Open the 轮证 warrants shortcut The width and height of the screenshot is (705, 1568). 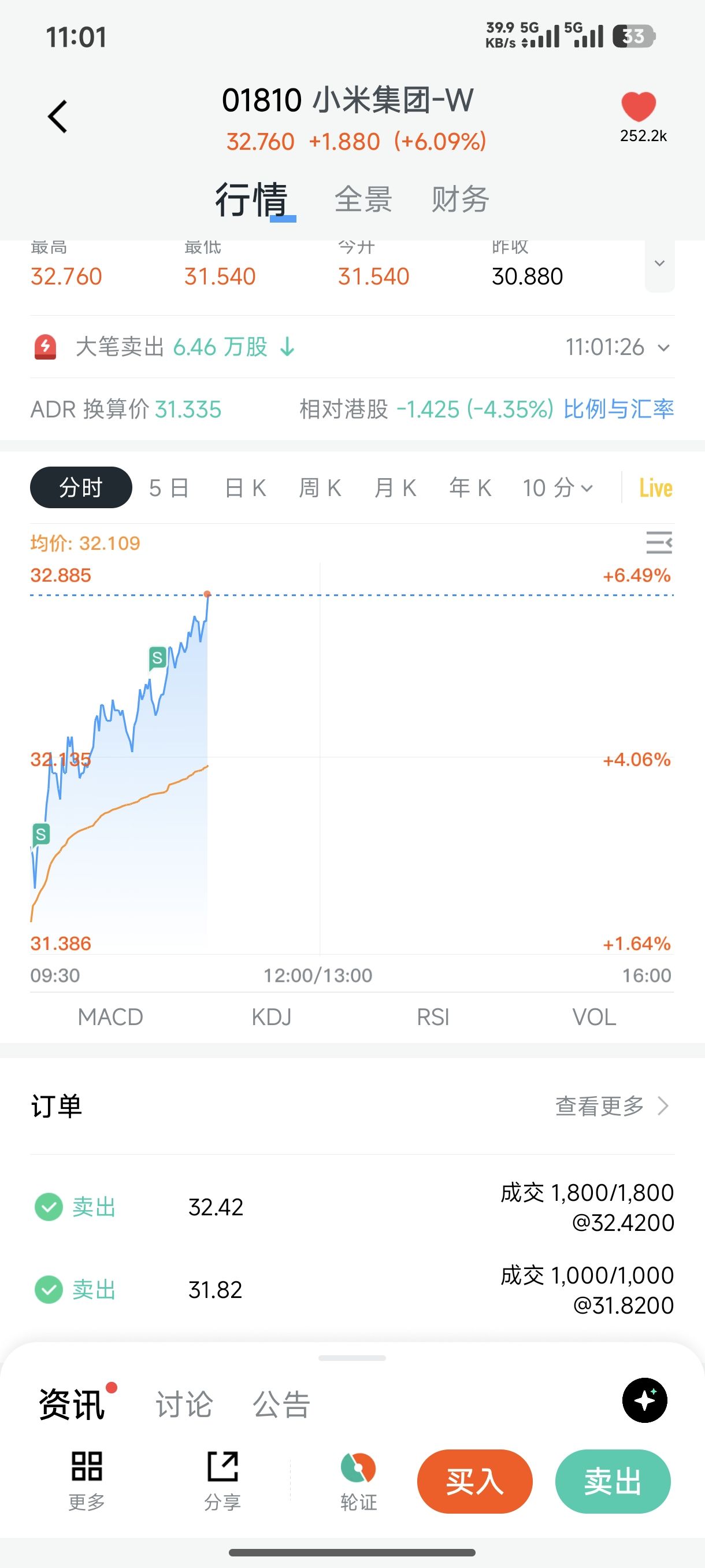tap(358, 1481)
